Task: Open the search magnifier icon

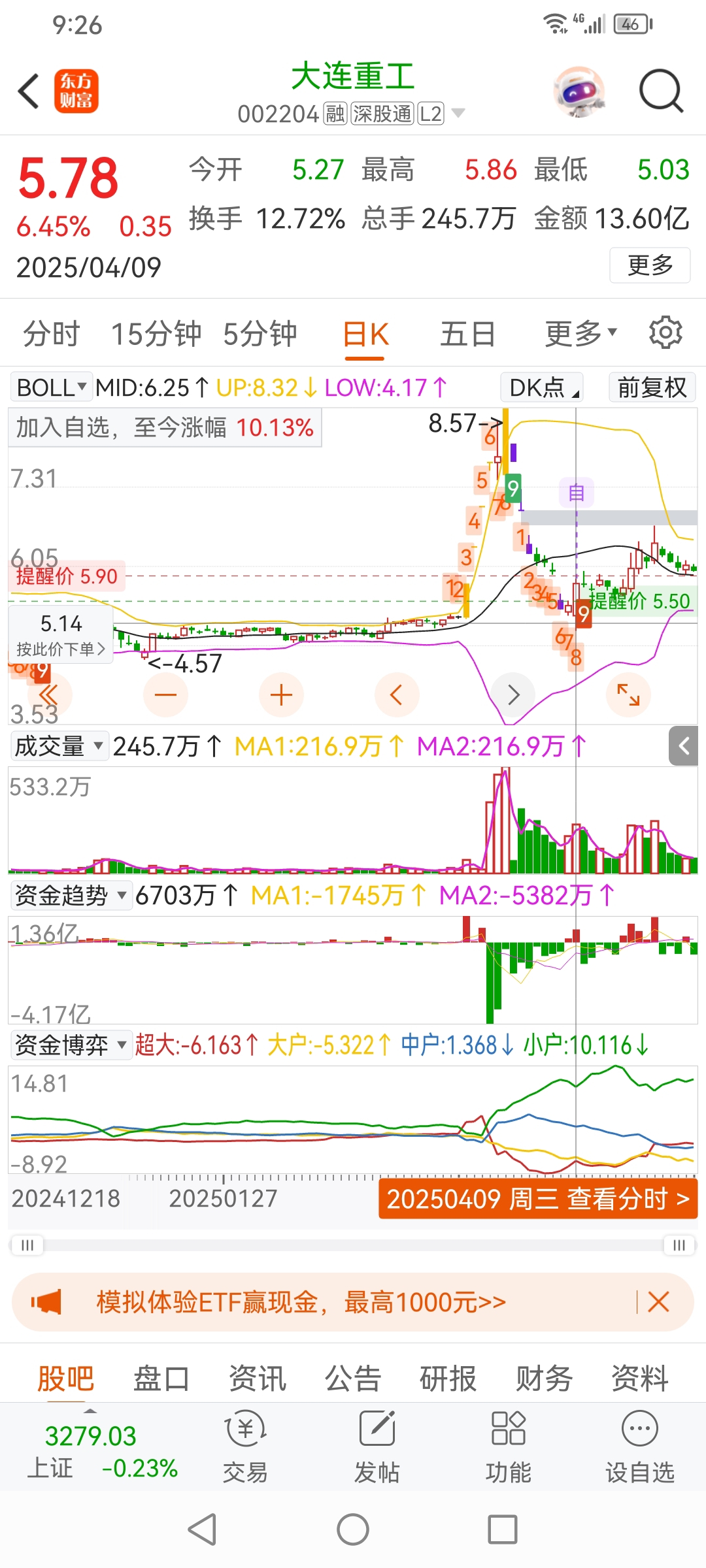Action: coord(661,91)
